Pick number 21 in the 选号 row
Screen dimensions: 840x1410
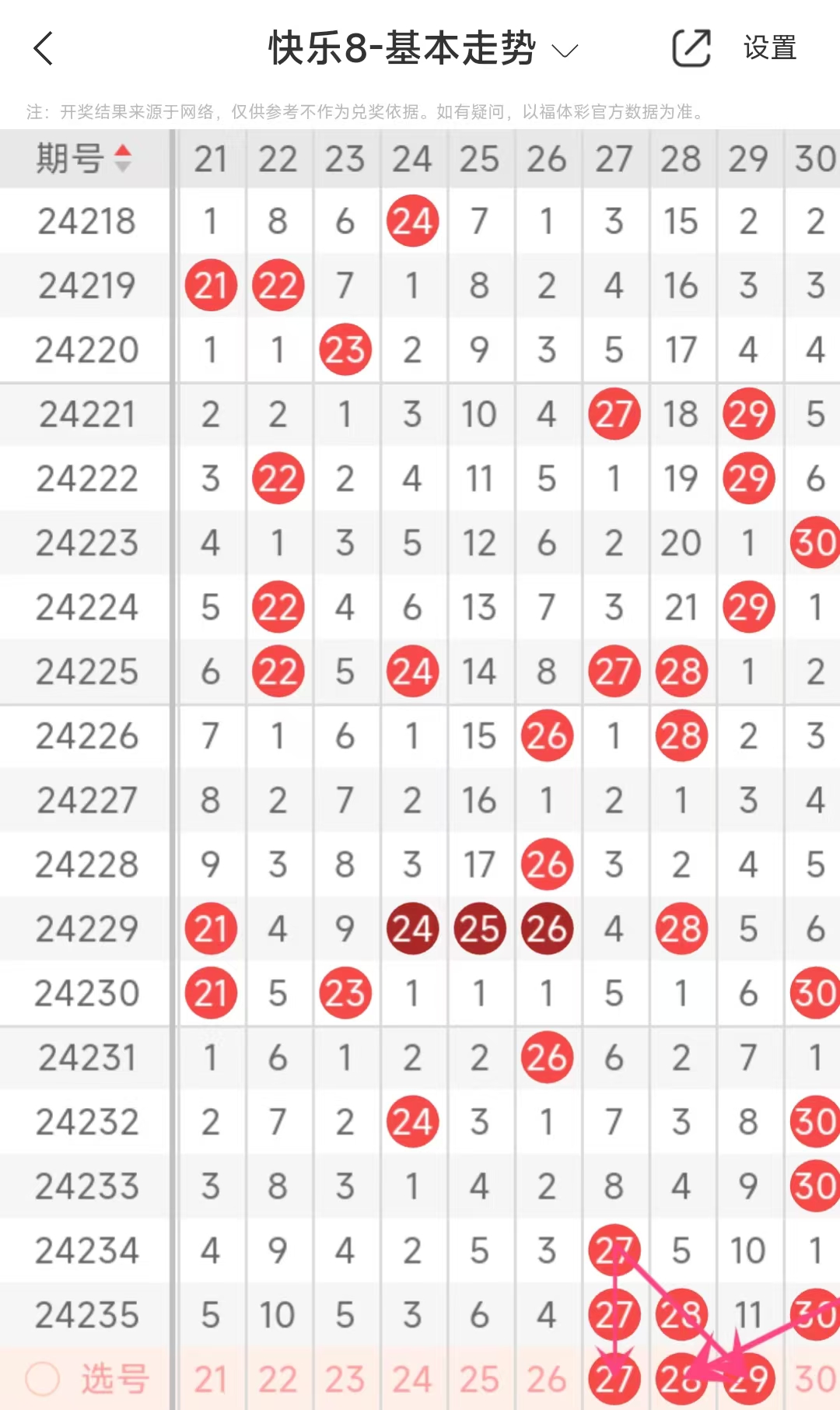pos(210,1380)
